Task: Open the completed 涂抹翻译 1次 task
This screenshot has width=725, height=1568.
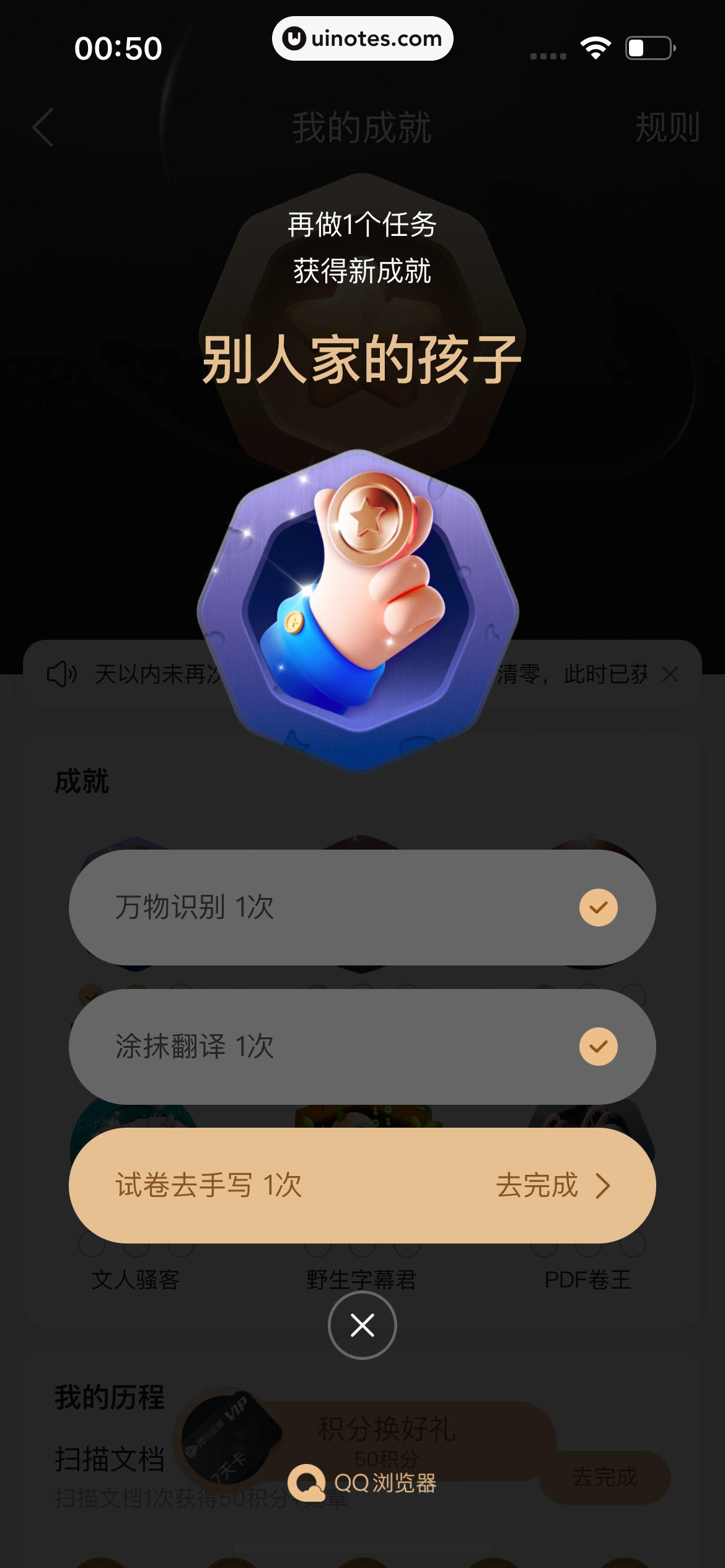Action: pos(362,1046)
